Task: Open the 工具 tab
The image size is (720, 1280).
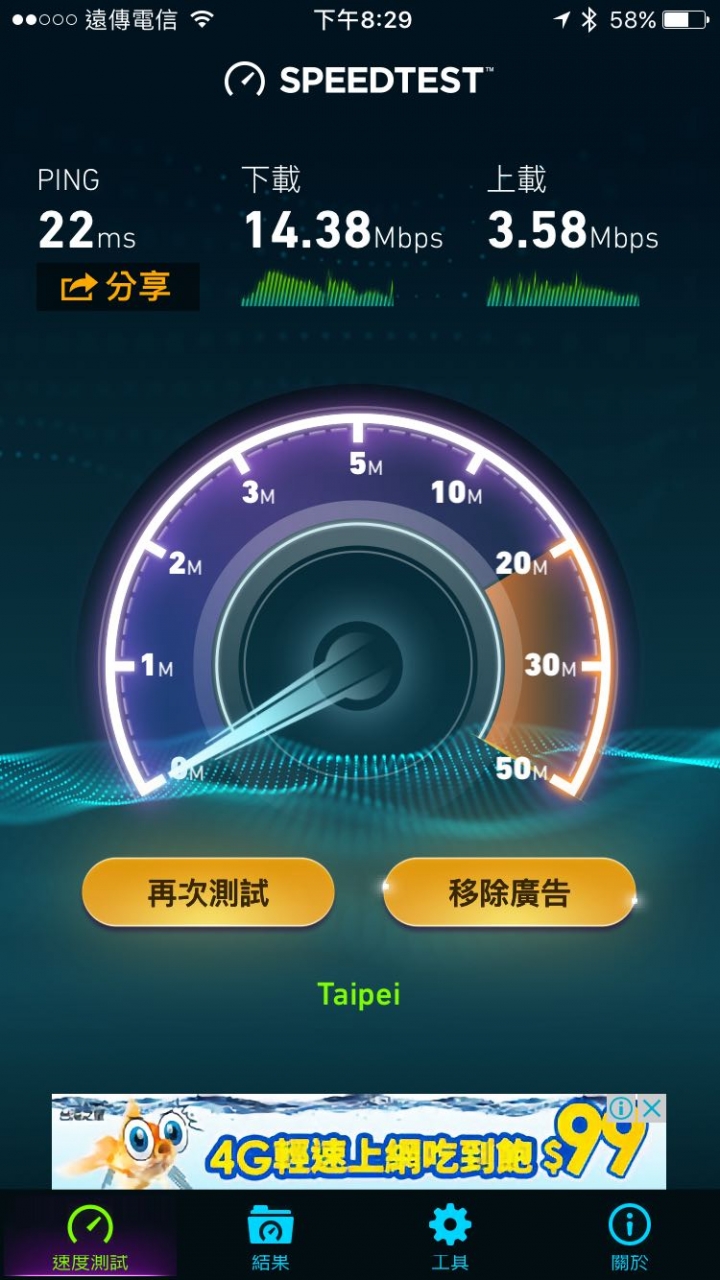Action: [x=450, y=1238]
